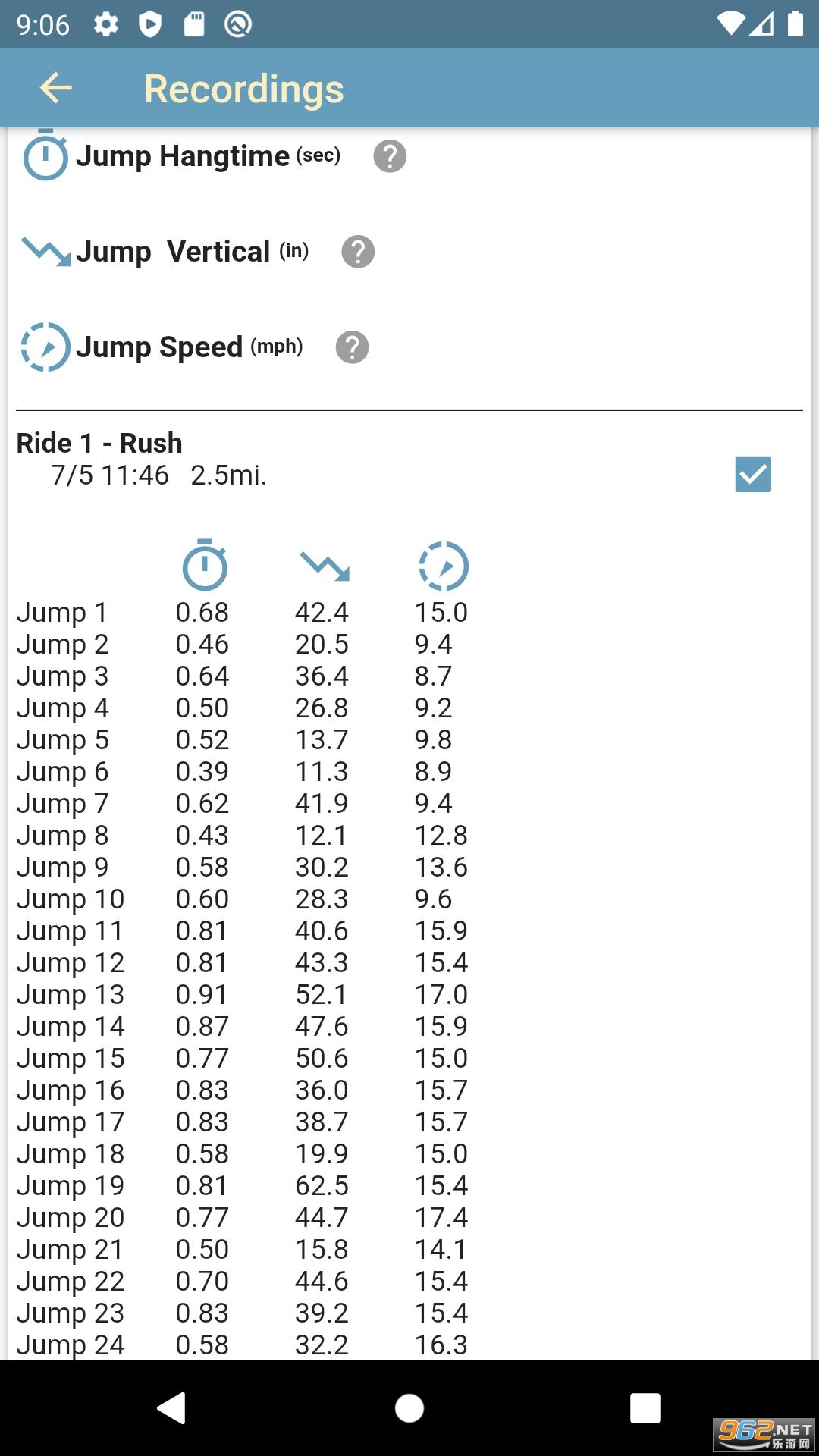This screenshot has width=819, height=1456.
Task: Open help for Jump Speed
Action: [x=352, y=347]
